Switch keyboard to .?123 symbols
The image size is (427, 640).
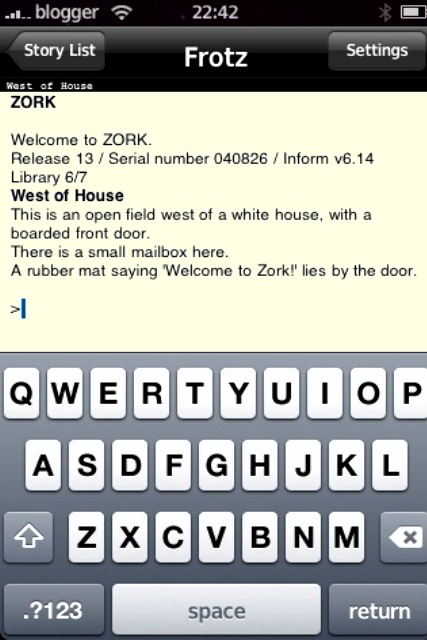coord(53,611)
